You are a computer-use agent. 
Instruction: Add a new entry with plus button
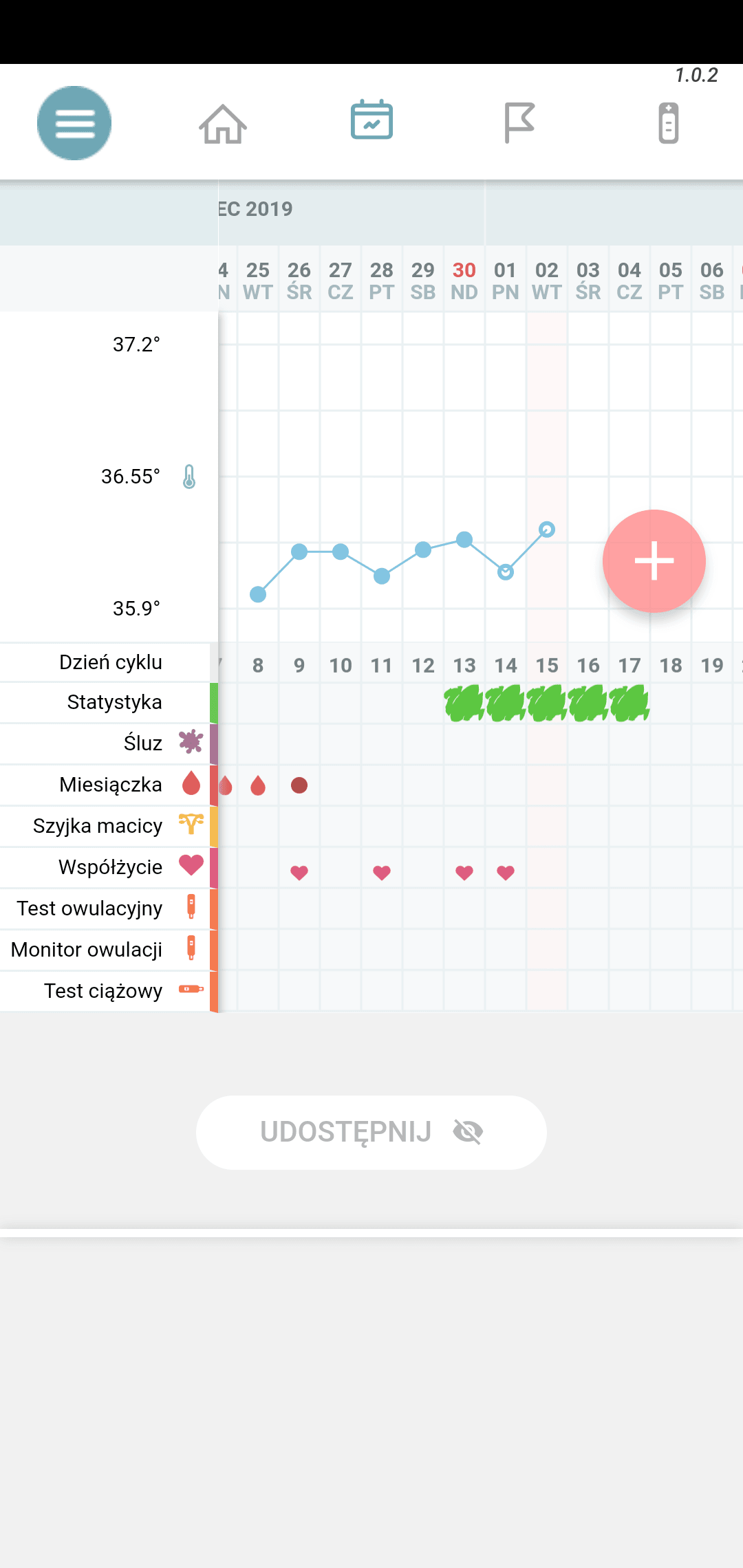point(654,560)
